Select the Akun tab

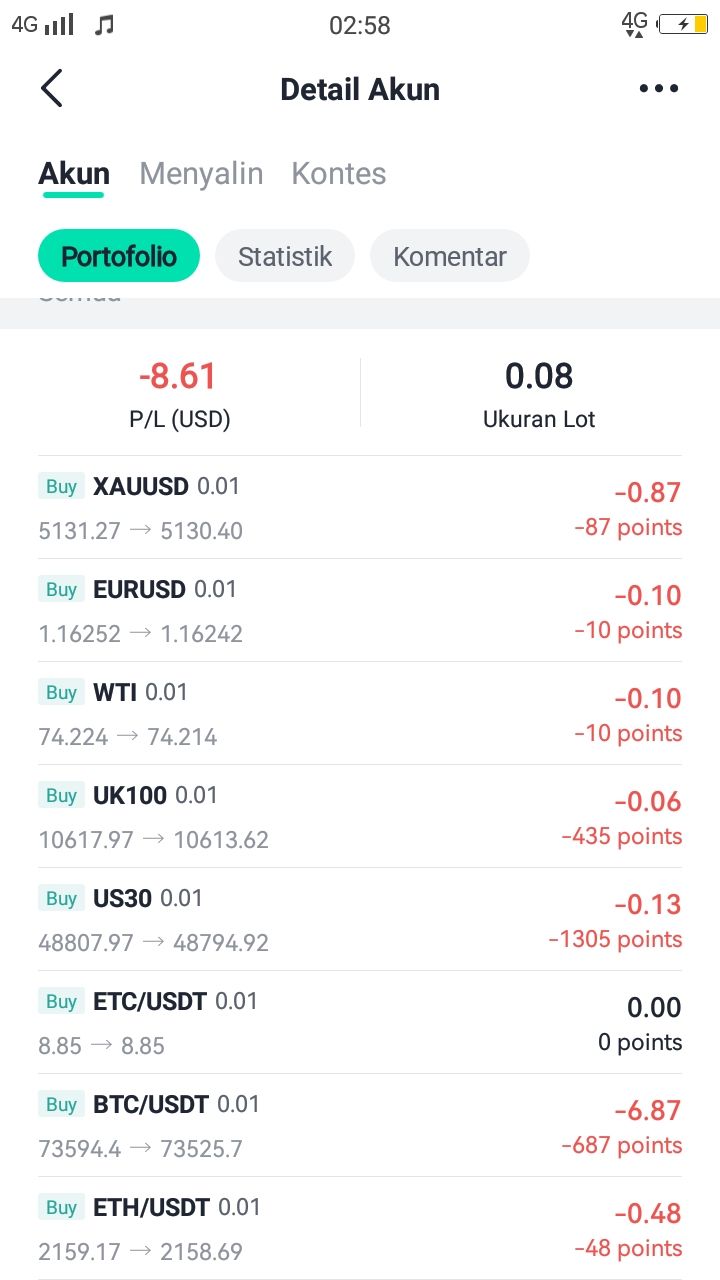point(74,174)
